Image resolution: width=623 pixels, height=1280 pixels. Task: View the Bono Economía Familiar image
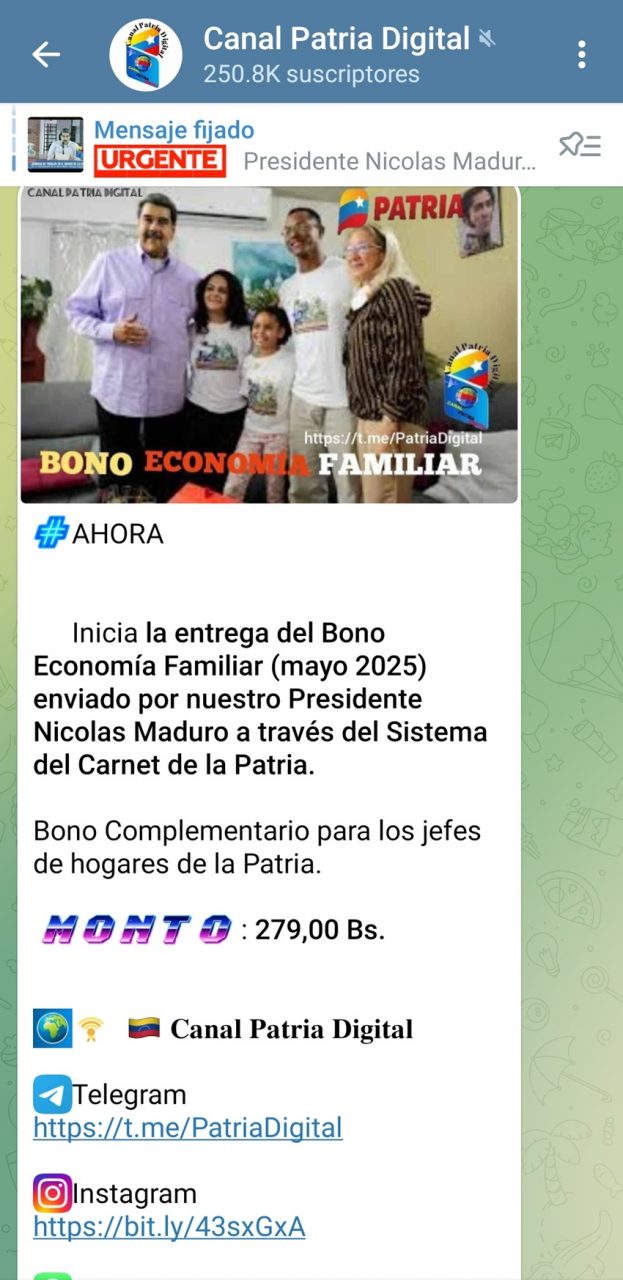point(269,343)
